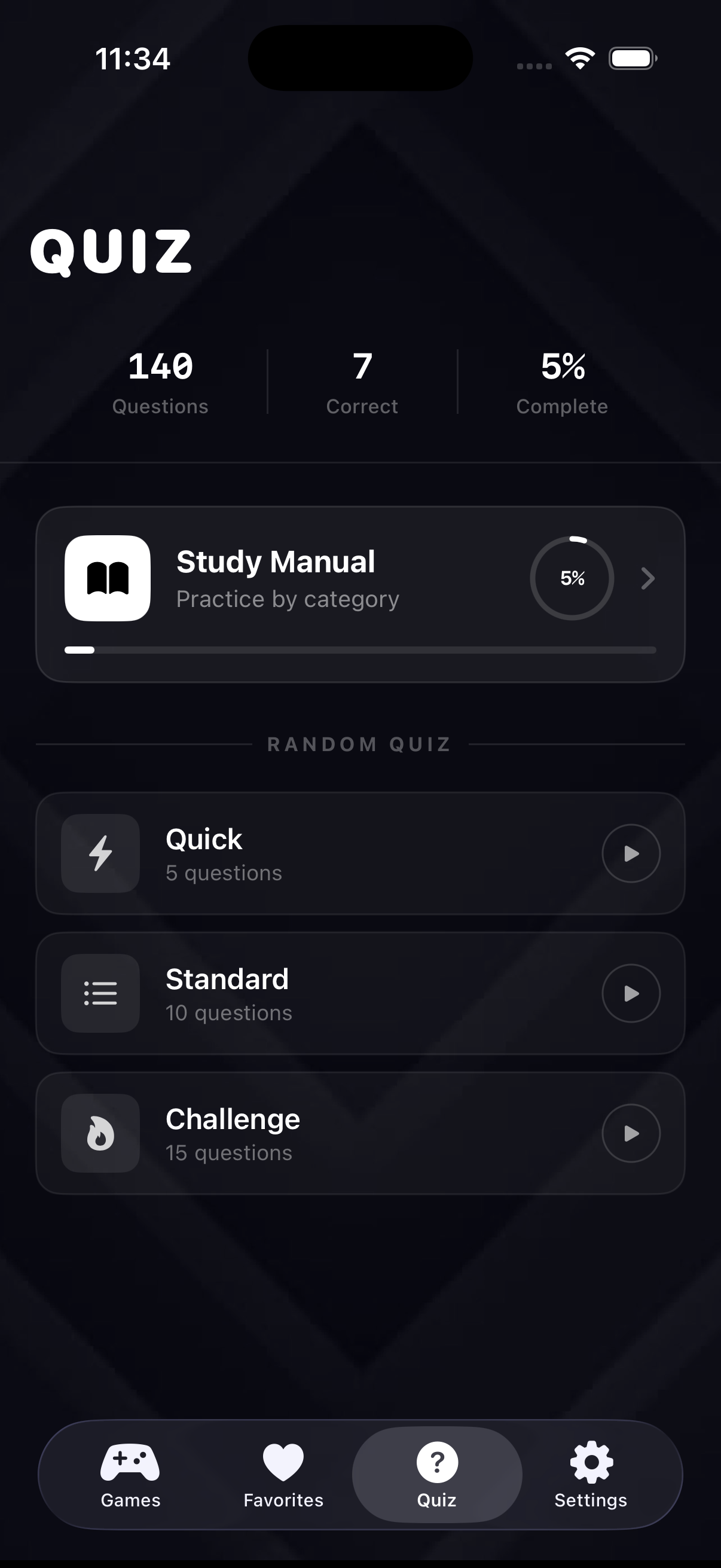Select the Standard quiz list icon
The height and width of the screenshot is (1568, 721).
100,993
